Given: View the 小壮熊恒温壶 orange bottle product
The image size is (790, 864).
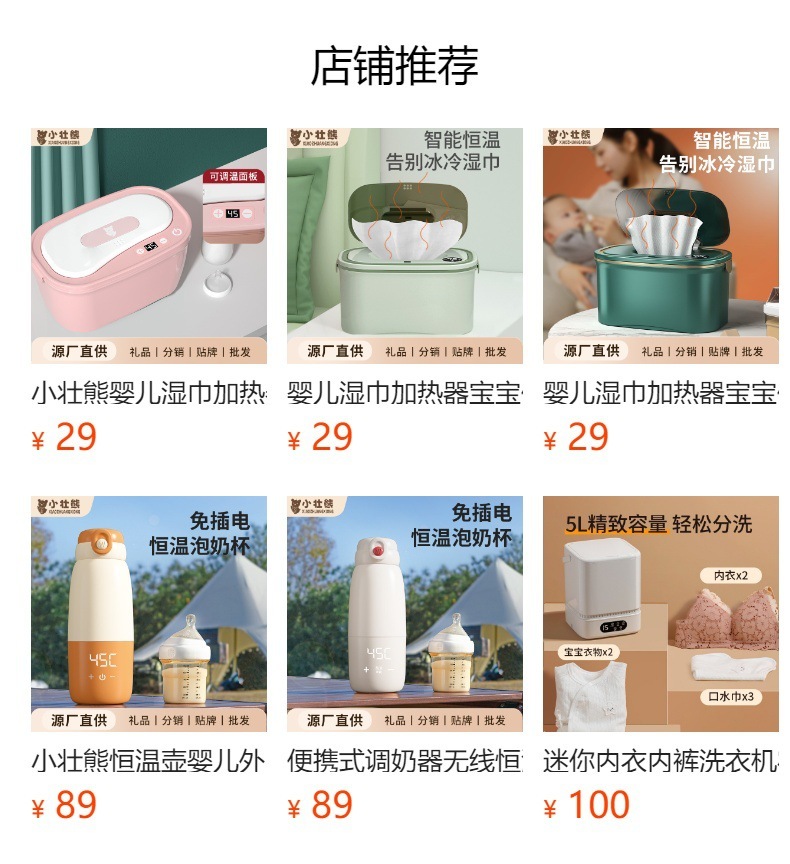Looking at the screenshot, I should (x=148, y=614).
